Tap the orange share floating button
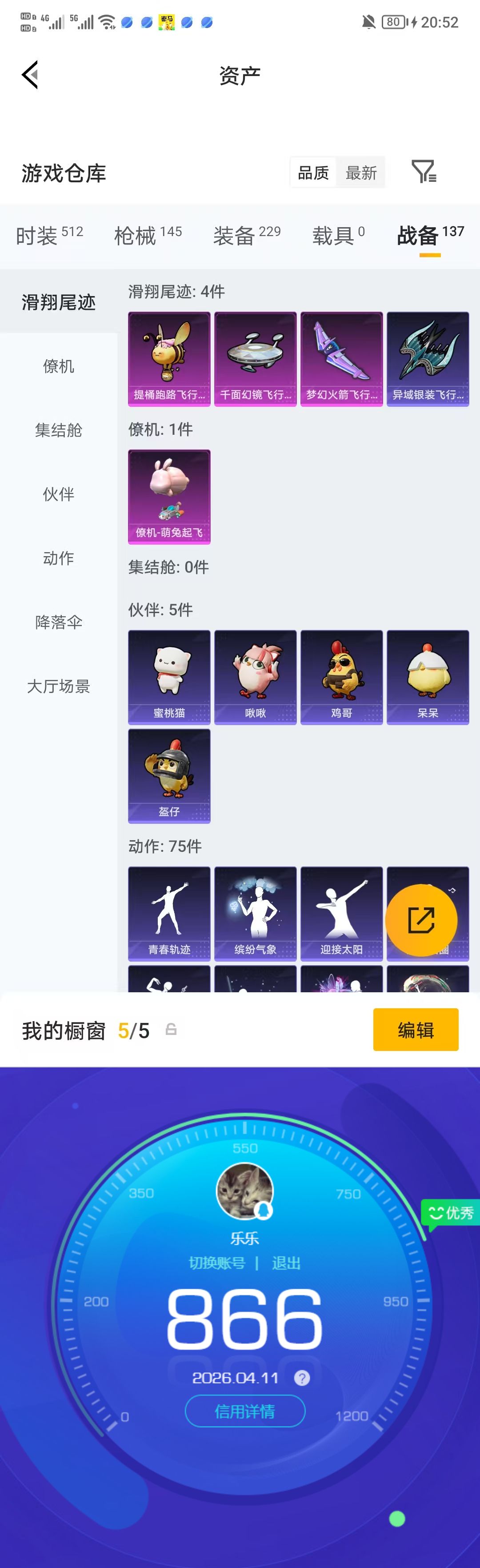 click(421, 920)
